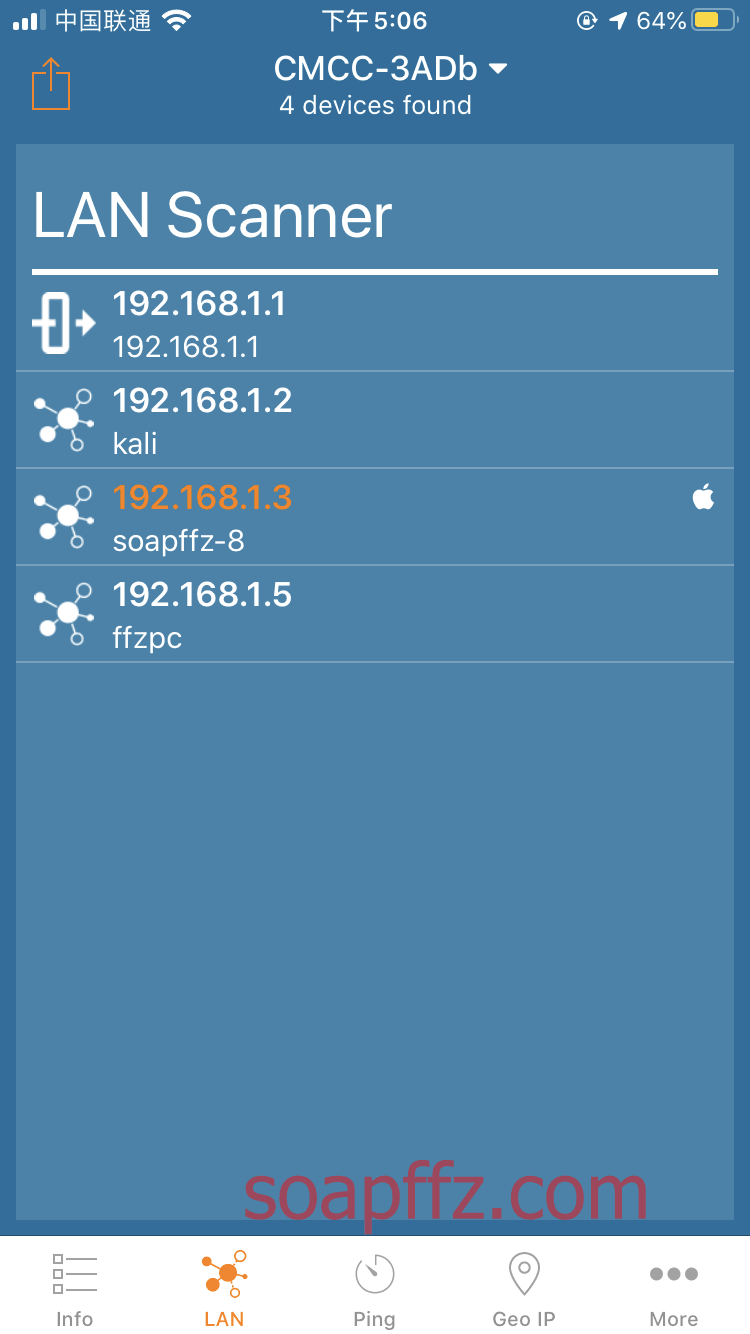Go to the Ping tab
Image resolution: width=750 pixels, height=1334 pixels.
click(375, 1289)
